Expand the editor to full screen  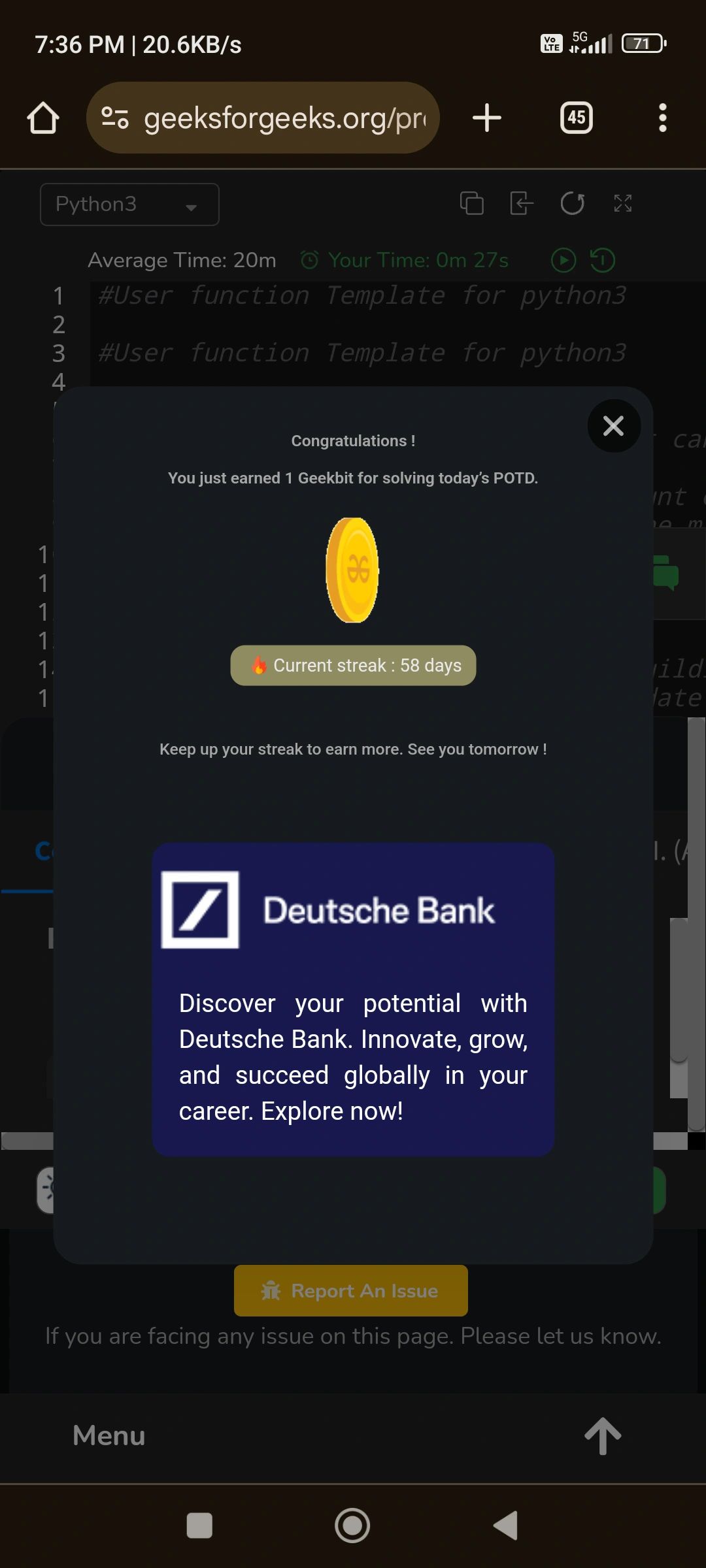click(x=622, y=203)
